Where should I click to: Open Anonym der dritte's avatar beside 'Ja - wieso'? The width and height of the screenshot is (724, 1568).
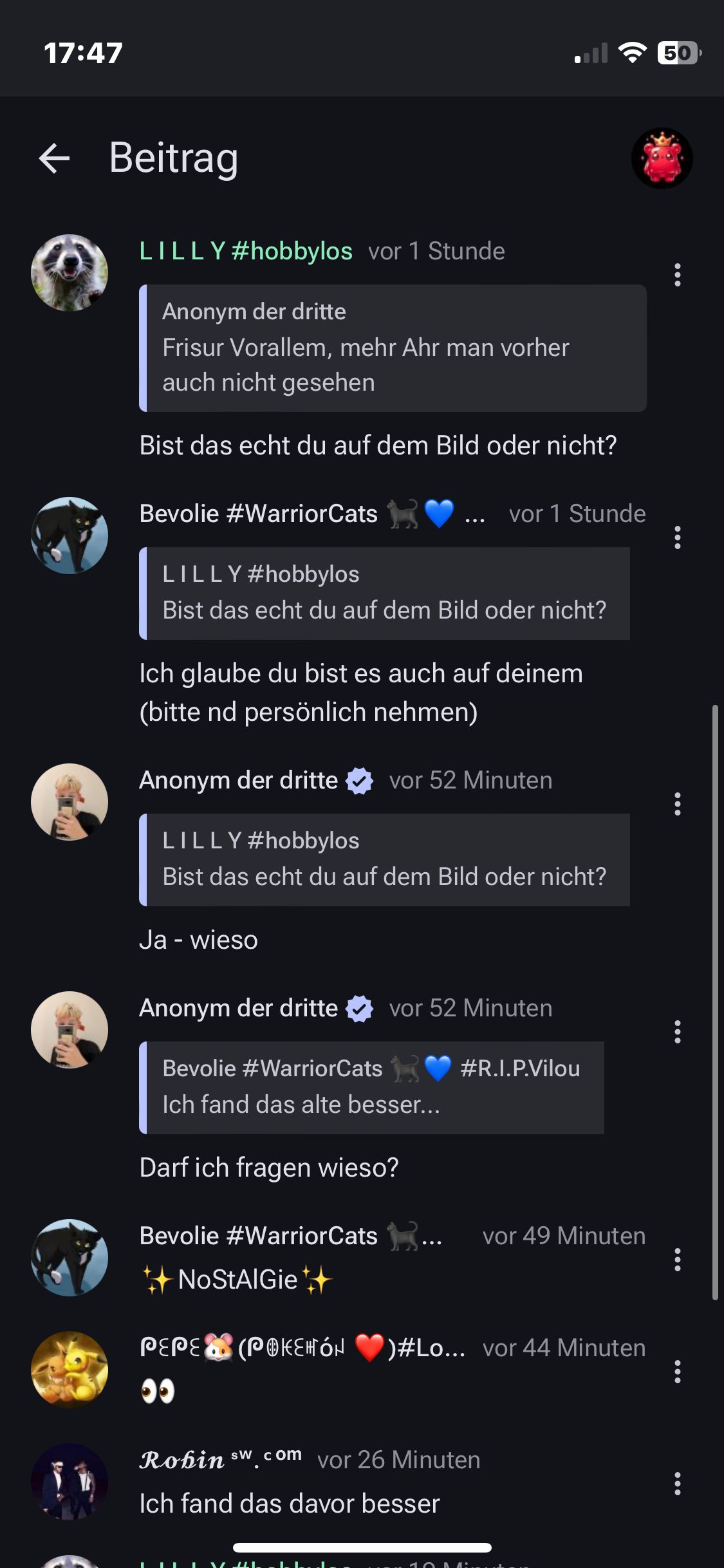tap(70, 802)
